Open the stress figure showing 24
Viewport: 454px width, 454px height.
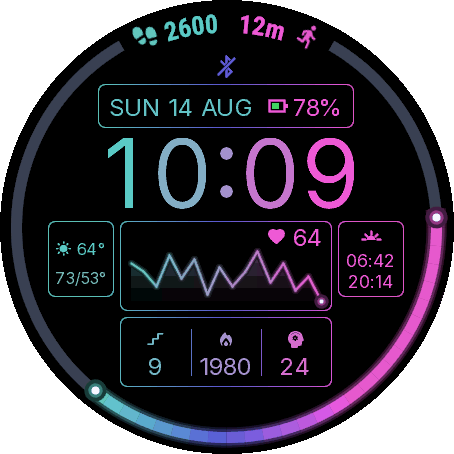295,354
